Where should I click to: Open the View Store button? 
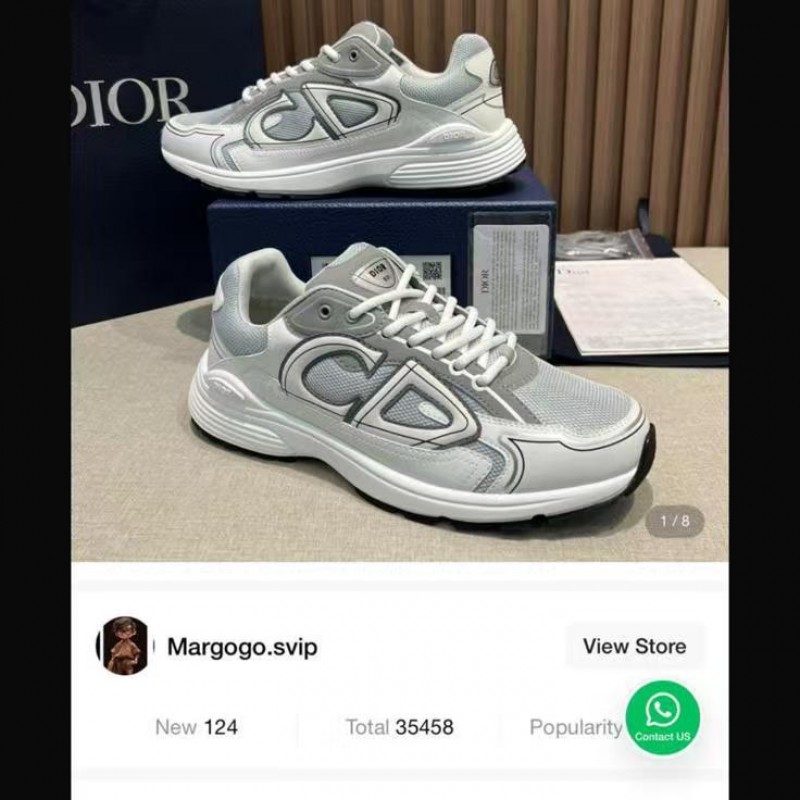click(635, 646)
